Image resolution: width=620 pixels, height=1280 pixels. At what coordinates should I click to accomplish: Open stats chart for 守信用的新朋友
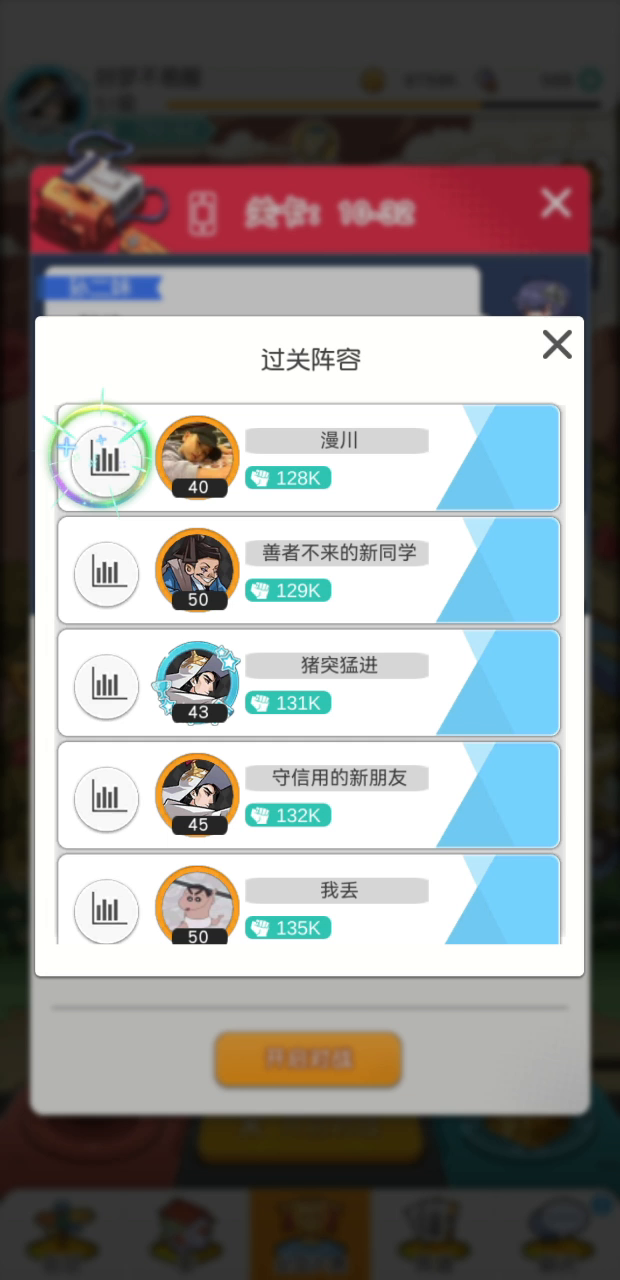106,798
